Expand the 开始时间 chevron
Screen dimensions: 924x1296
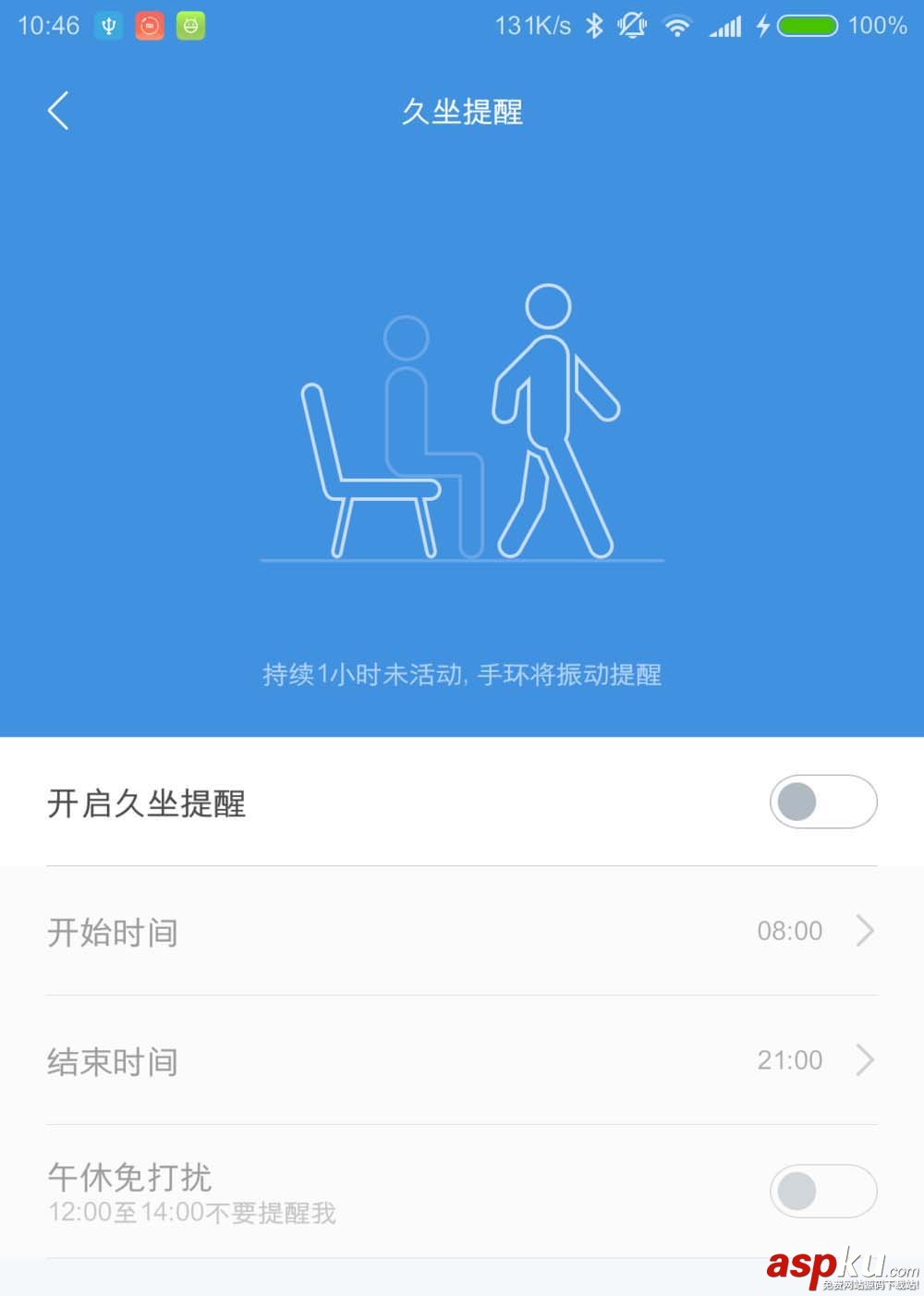point(865,932)
